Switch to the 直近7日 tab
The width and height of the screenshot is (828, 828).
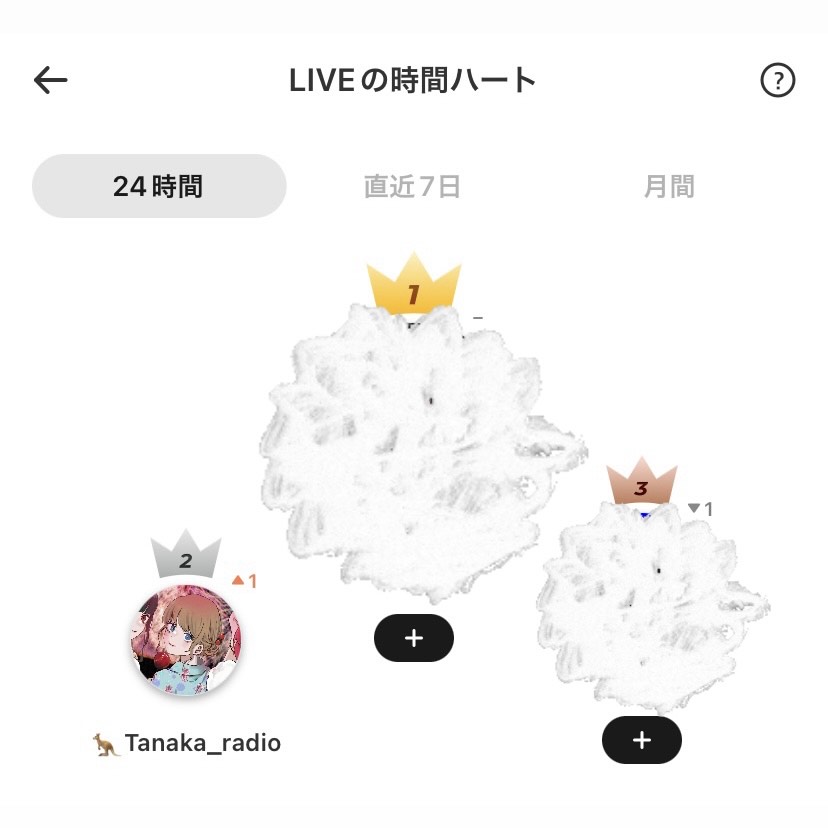click(412, 186)
